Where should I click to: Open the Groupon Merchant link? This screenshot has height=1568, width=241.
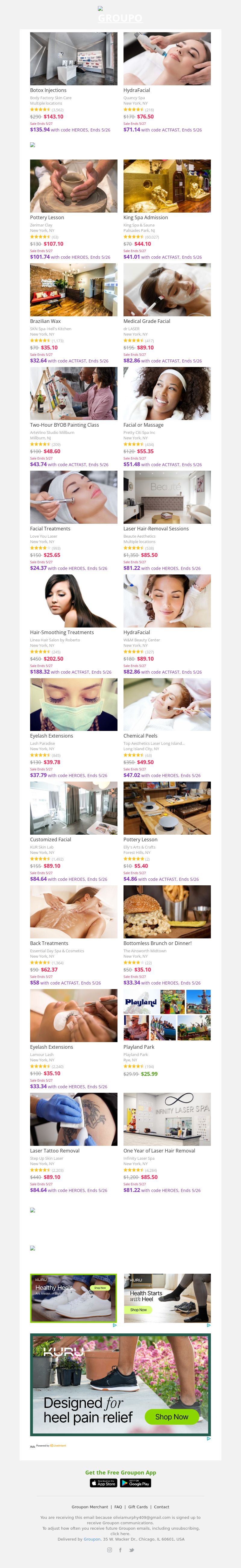click(x=89, y=1507)
